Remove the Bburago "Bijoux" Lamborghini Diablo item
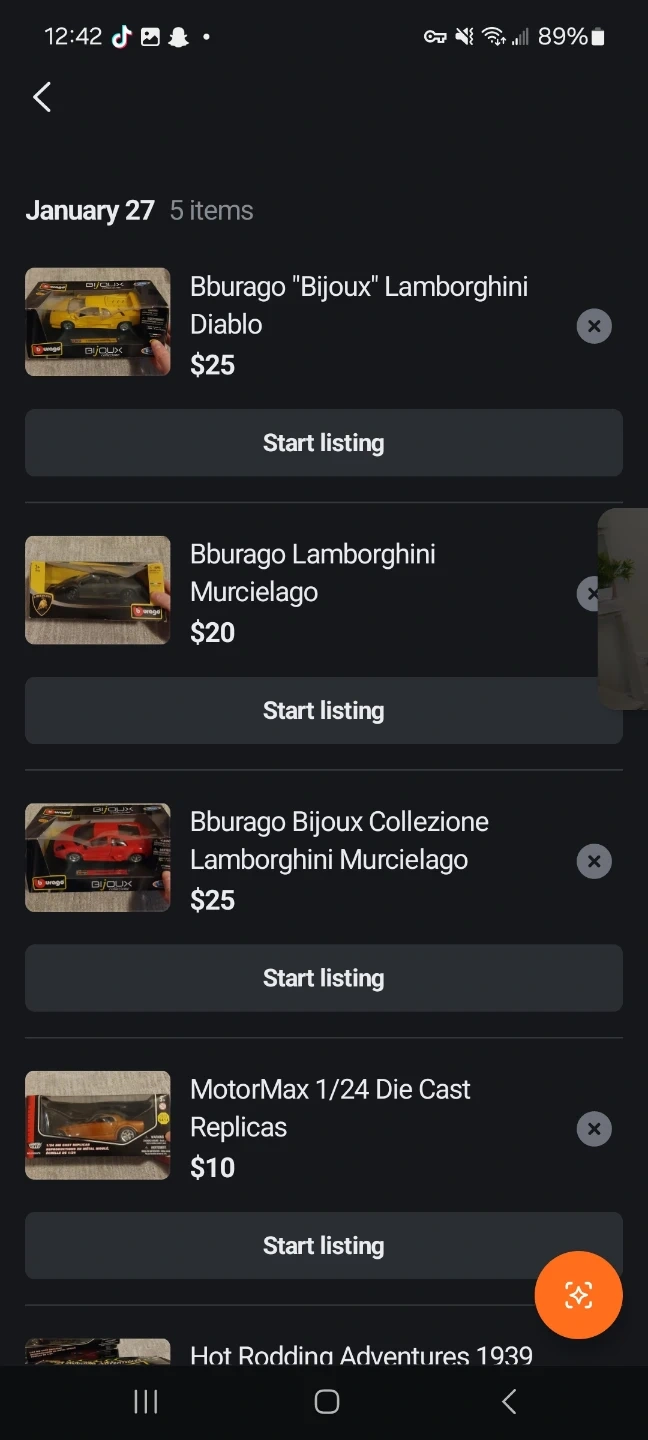 pyautogui.click(x=594, y=326)
